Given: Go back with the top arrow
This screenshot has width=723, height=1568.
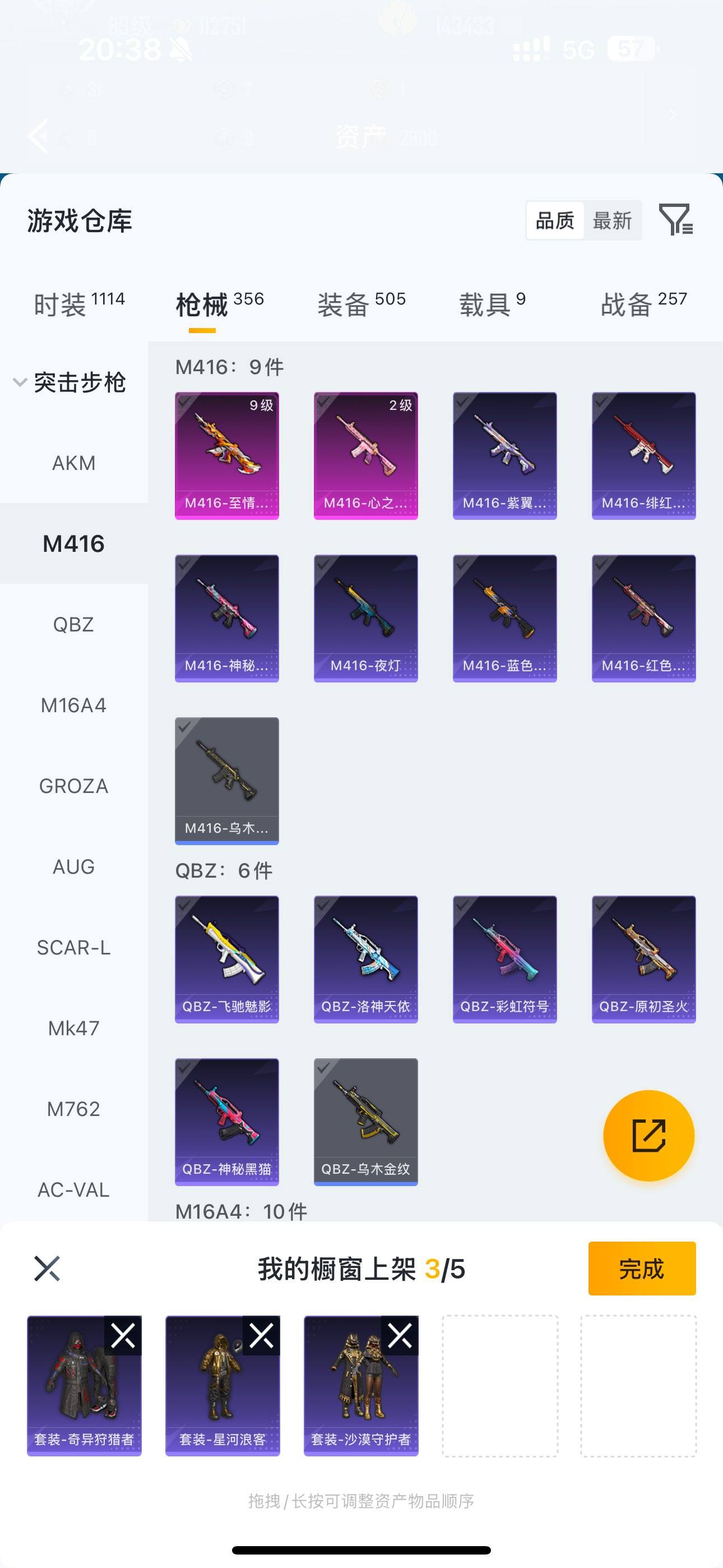Looking at the screenshot, I should coord(38,135).
